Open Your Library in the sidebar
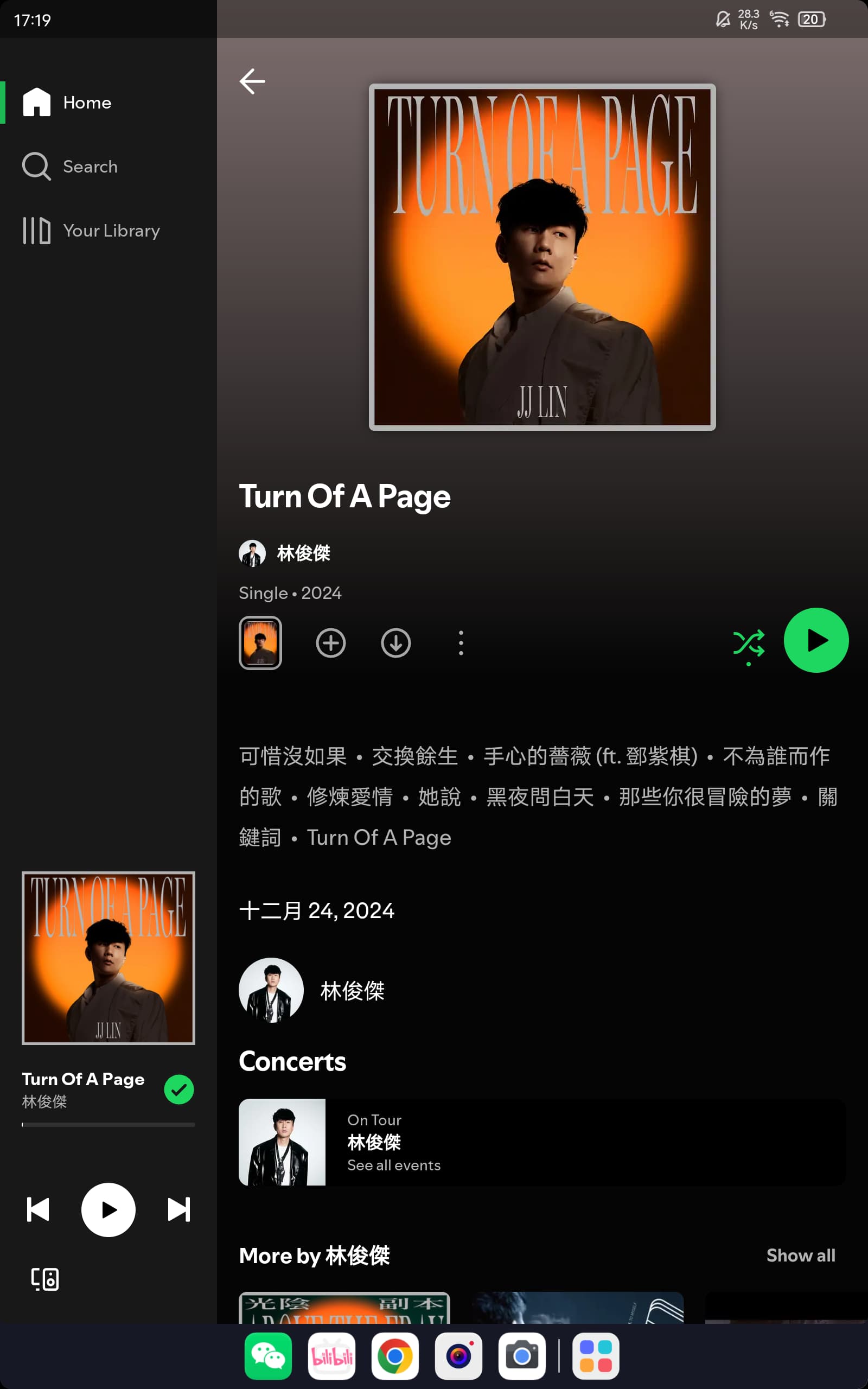The image size is (868, 1389). point(91,231)
